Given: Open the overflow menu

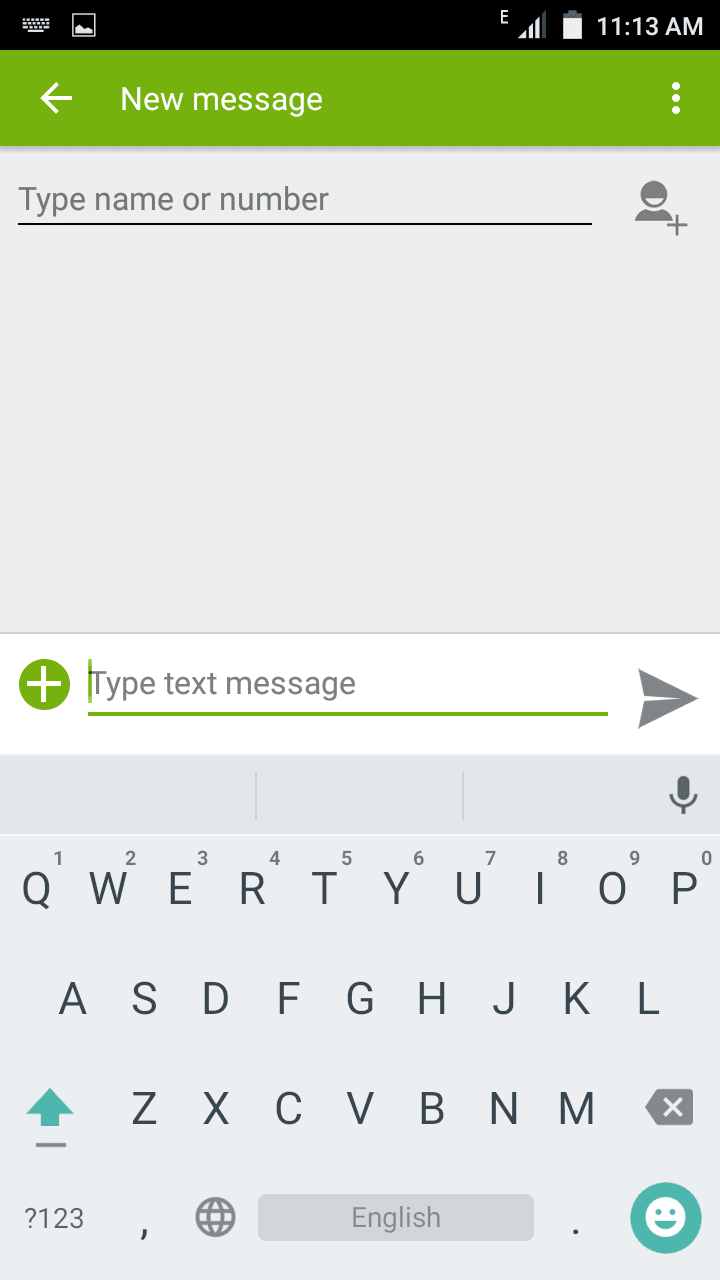Looking at the screenshot, I should 677,98.
